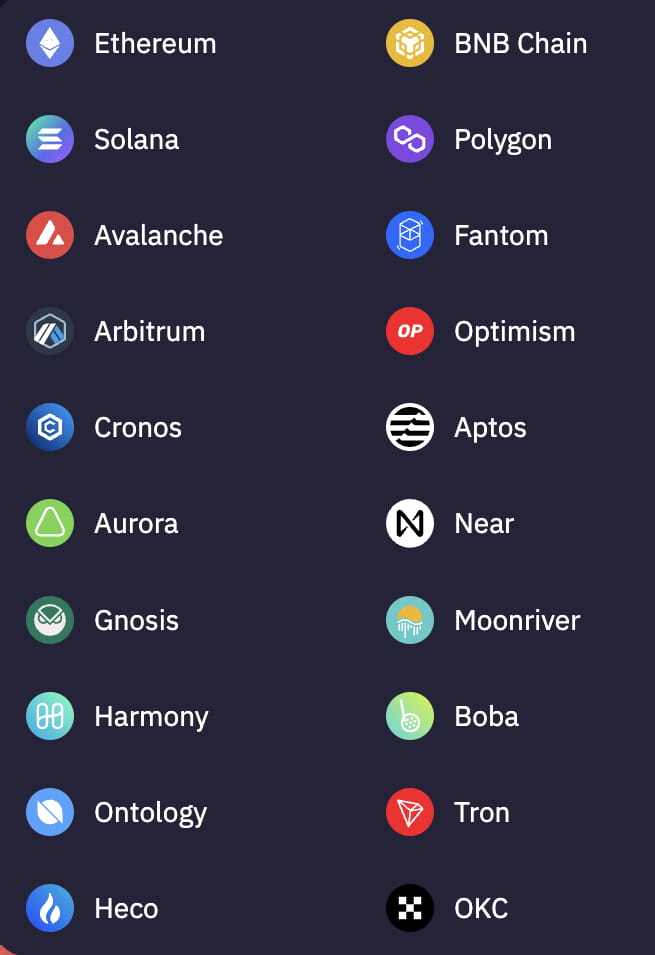Pick Harmony as the network
655x955 pixels.
(151, 716)
